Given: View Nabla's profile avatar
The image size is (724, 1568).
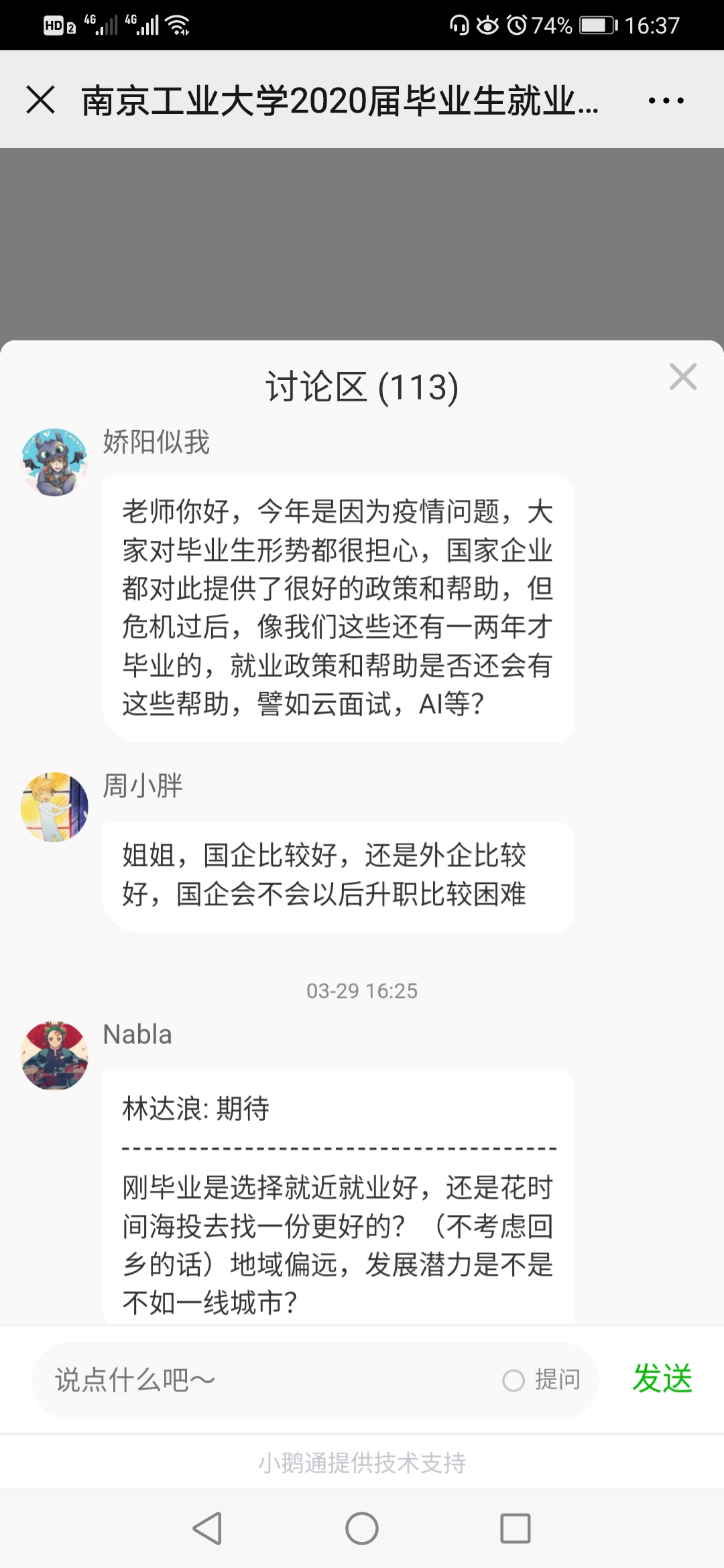Looking at the screenshot, I should [54, 1055].
